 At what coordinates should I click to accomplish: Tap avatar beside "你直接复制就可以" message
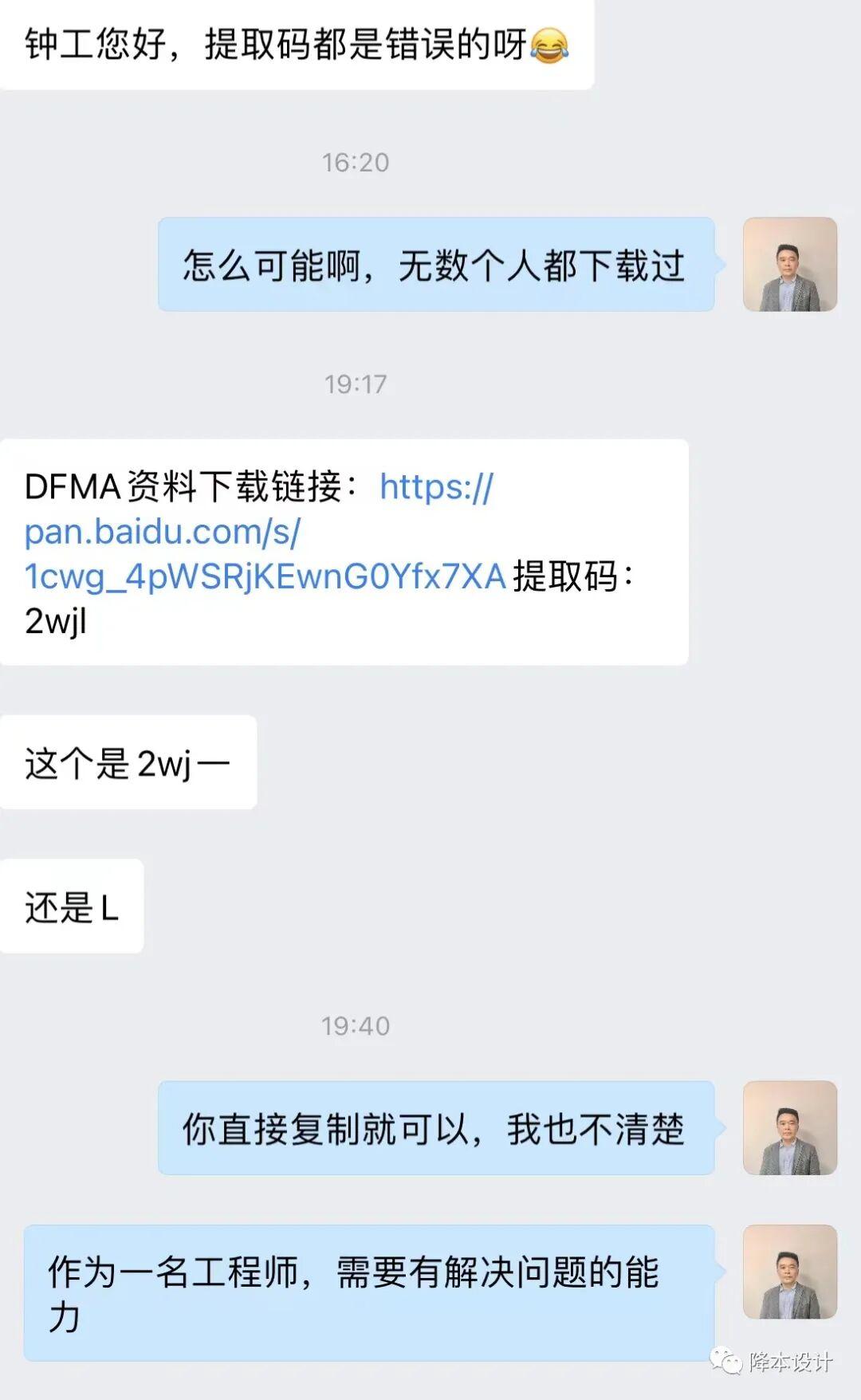(789, 1127)
